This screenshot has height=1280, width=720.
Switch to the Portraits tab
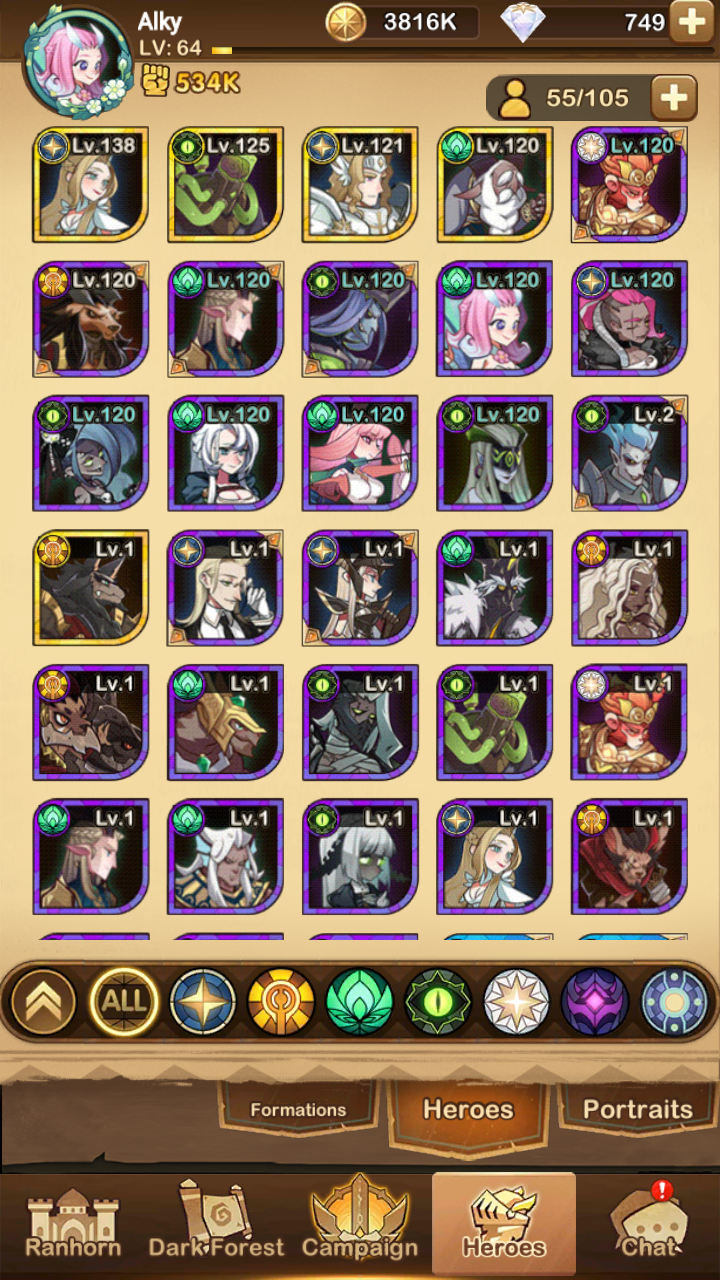coord(637,1110)
